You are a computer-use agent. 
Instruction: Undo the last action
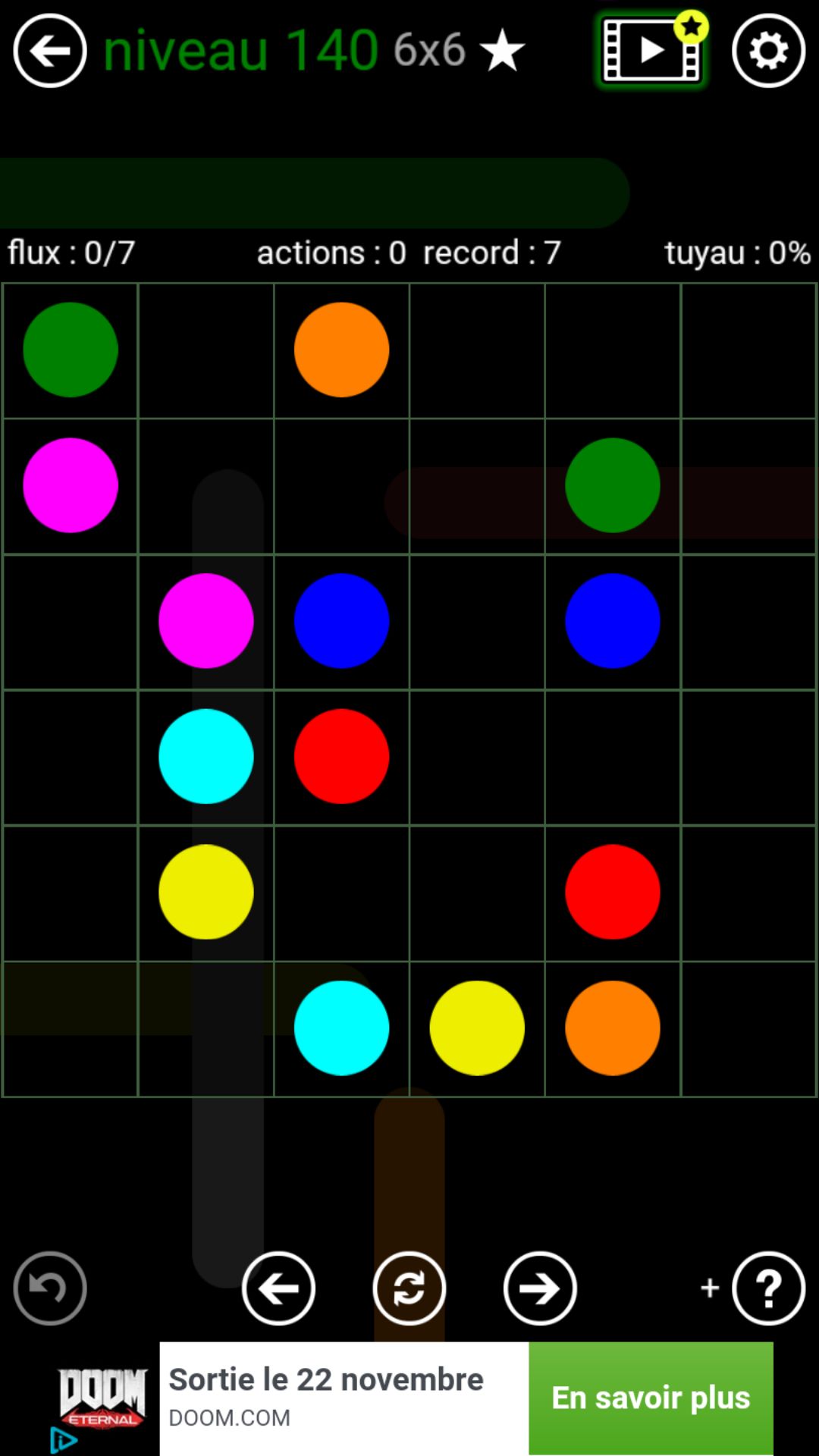pyautogui.click(x=50, y=1288)
